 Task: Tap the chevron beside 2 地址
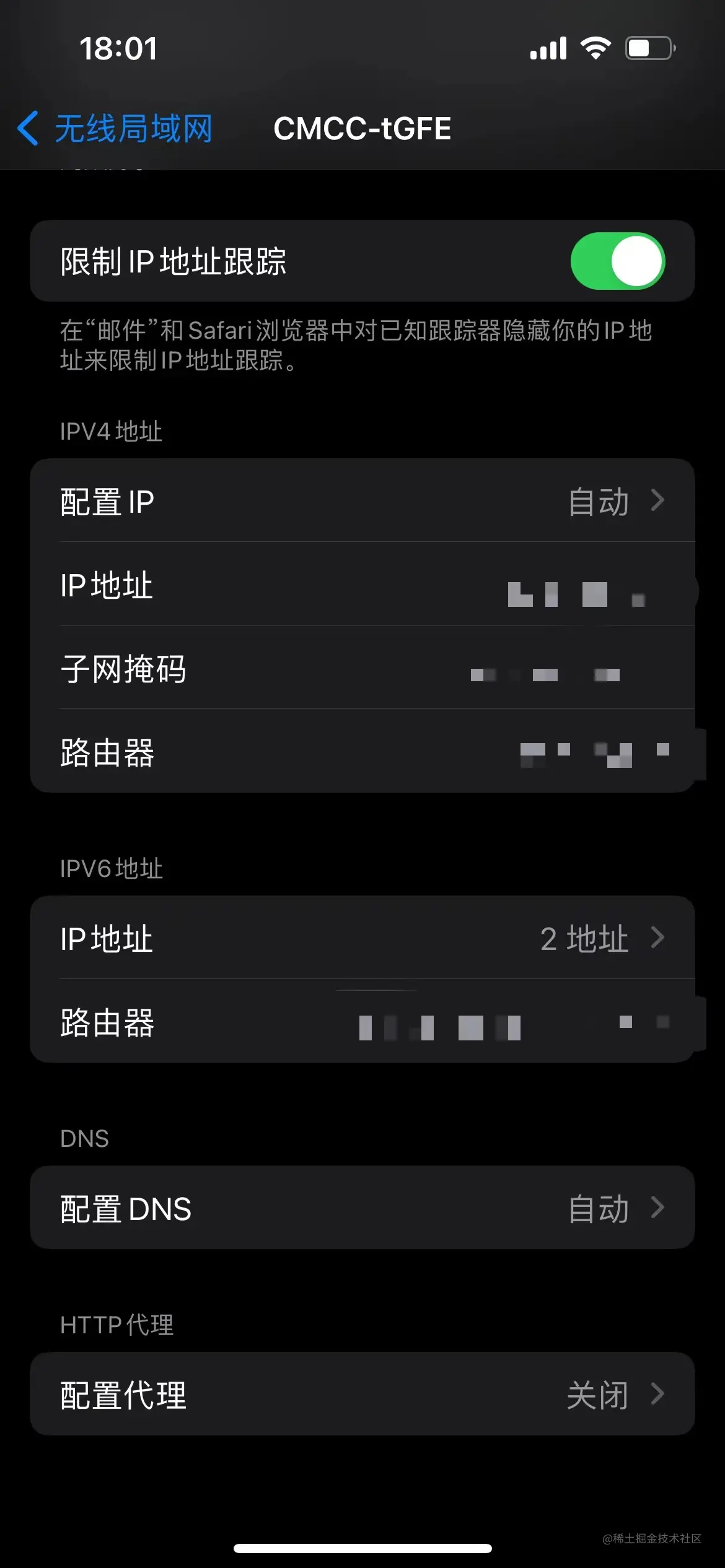[659, 938]
